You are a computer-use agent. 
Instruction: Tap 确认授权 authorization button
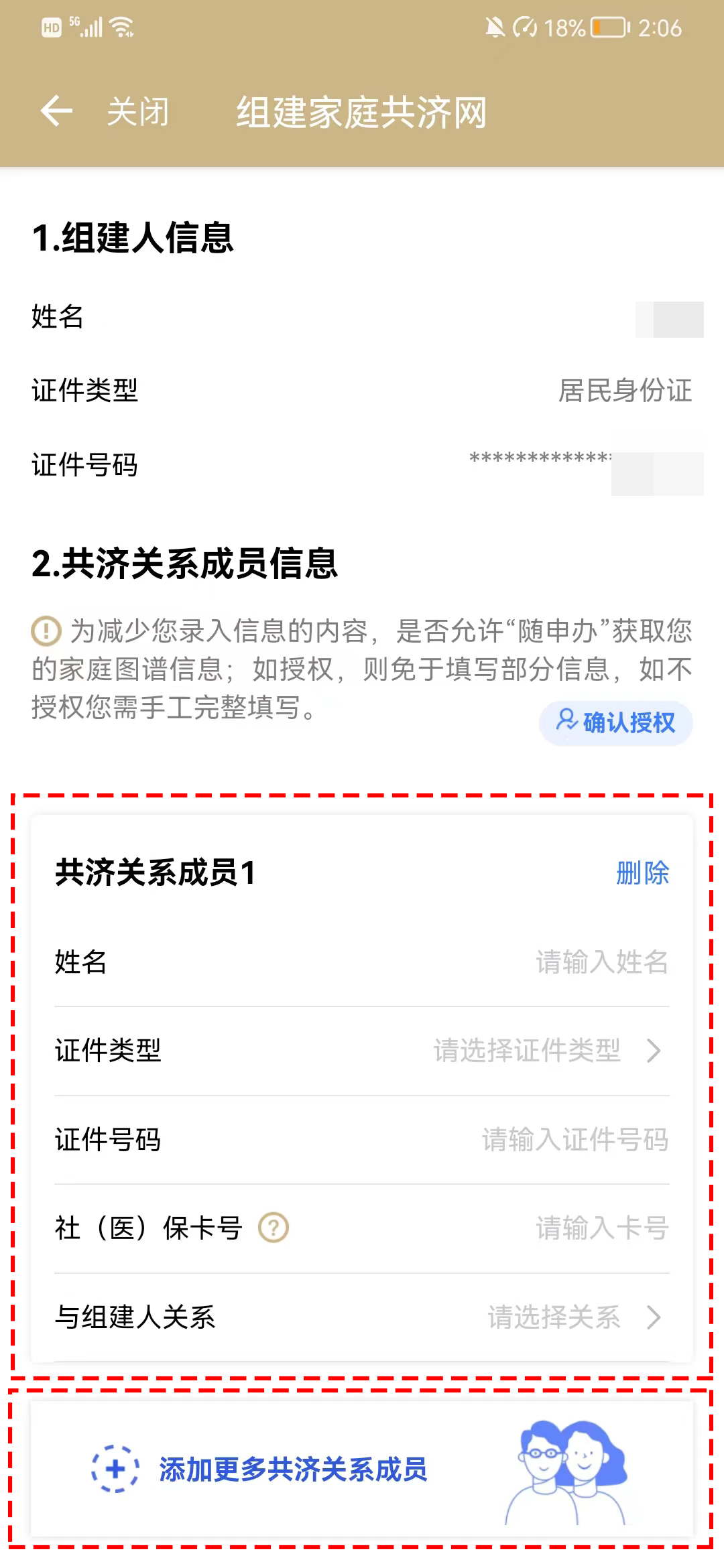tap(615, 722)
